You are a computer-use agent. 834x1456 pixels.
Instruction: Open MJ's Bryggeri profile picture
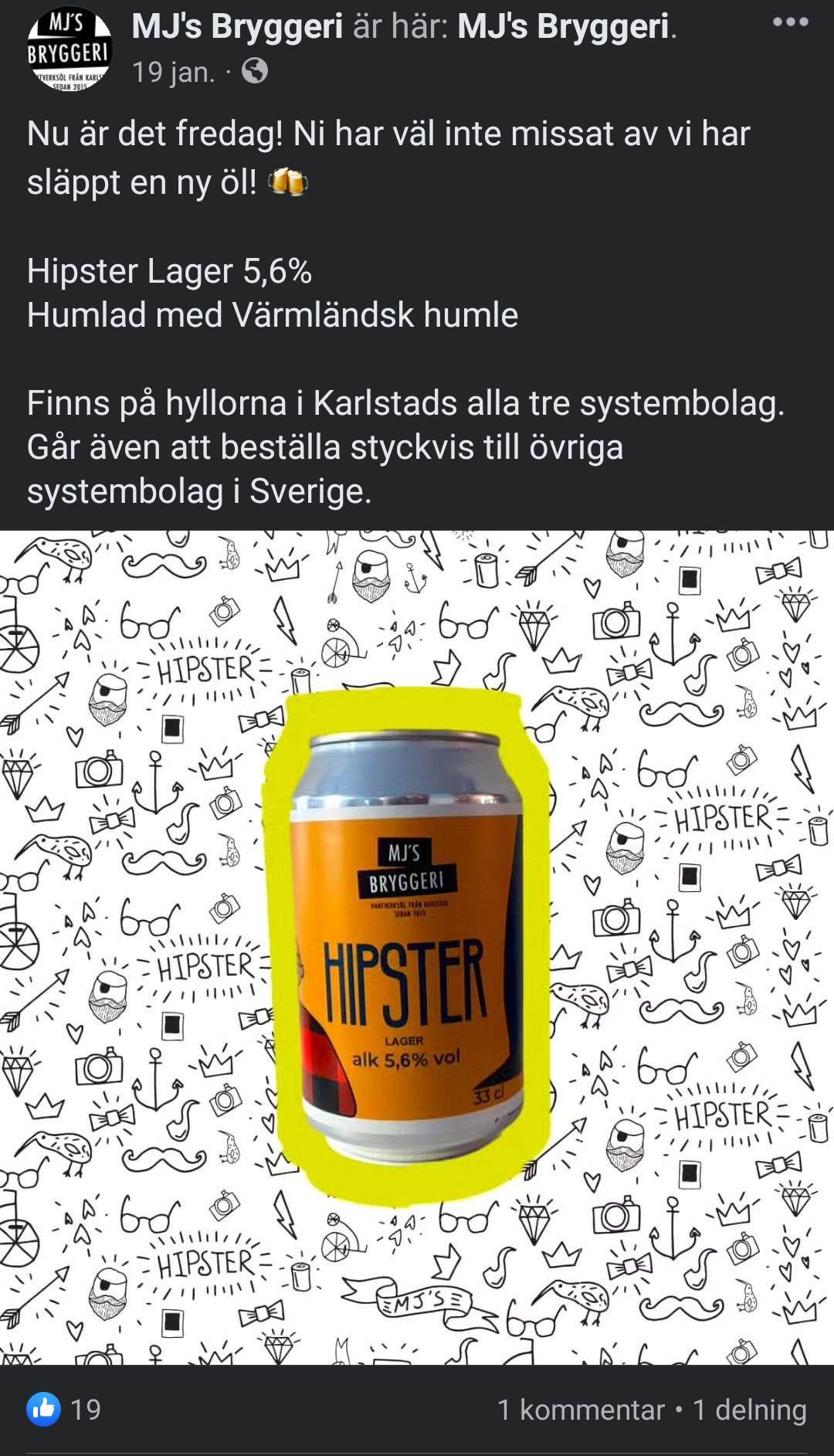(70, 49)
